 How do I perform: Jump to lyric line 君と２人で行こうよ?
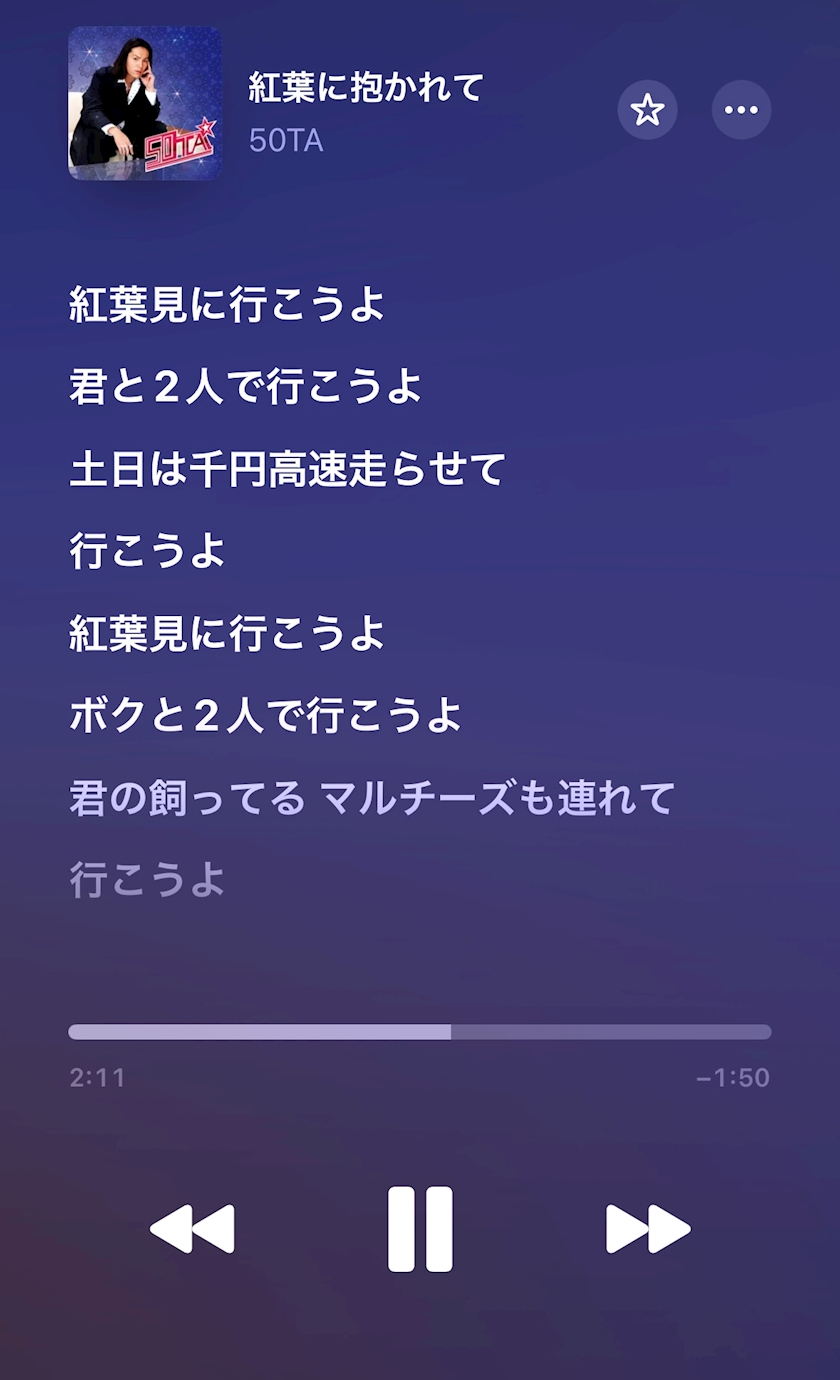click(246, 387)
